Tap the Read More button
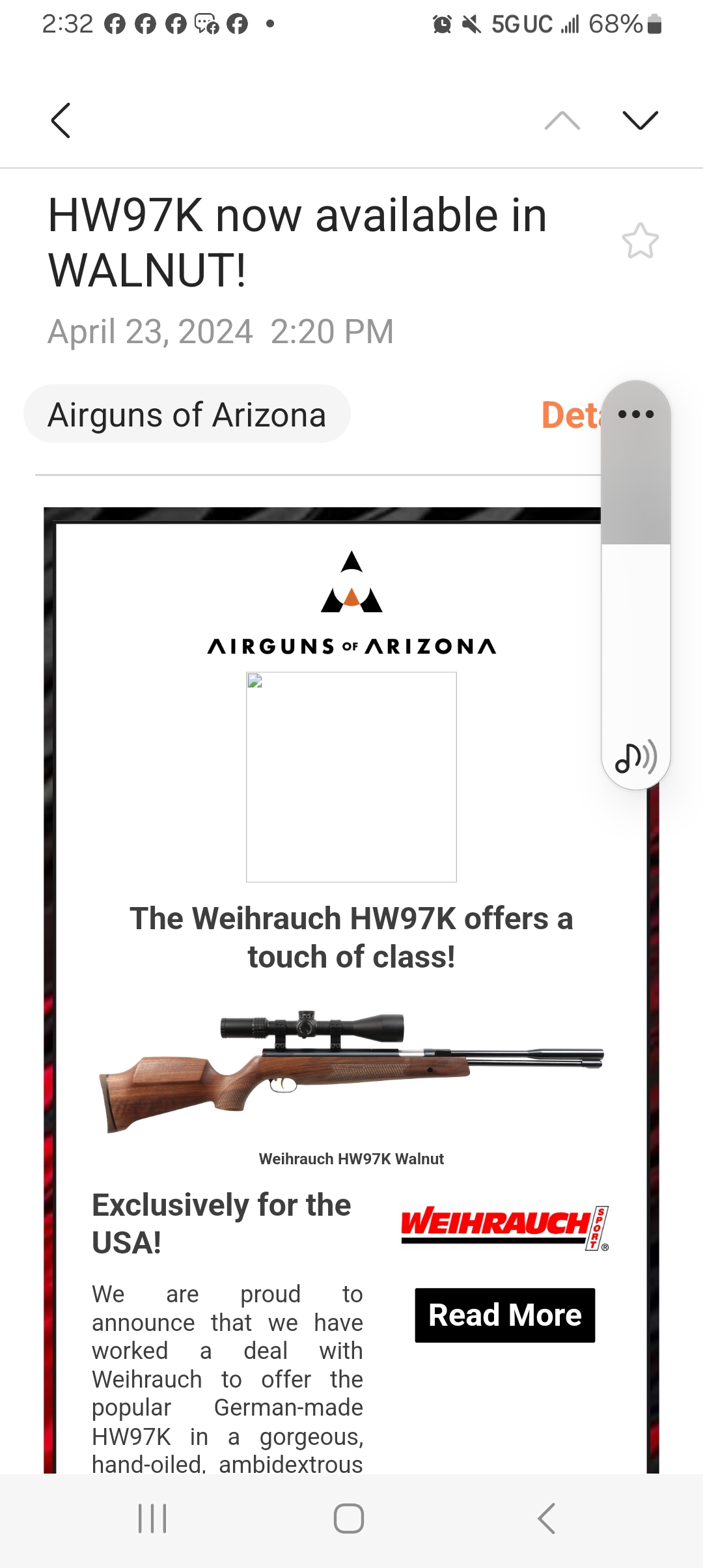This screenshot has width=703, height=1568. click(x=504, y=1315)
